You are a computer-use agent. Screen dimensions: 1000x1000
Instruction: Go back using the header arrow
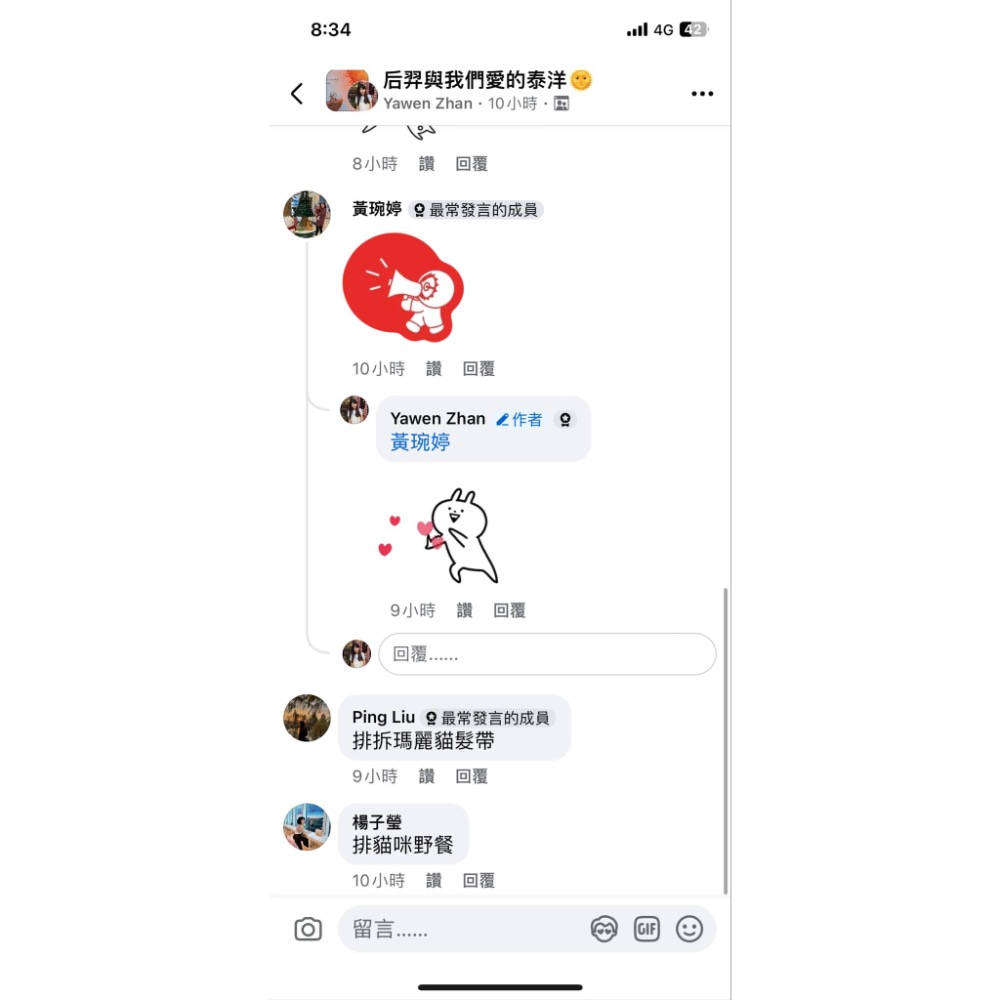pos(296,93)
